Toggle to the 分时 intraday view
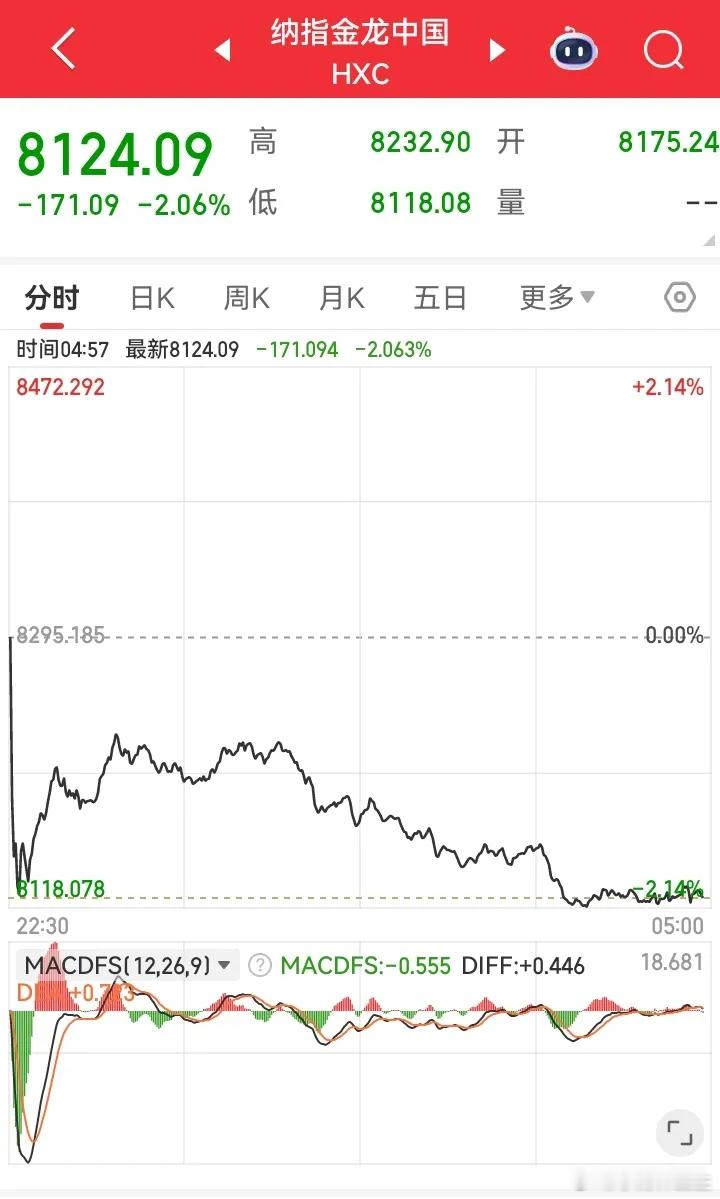This screenshot has width=720, height=1199. 51,297
